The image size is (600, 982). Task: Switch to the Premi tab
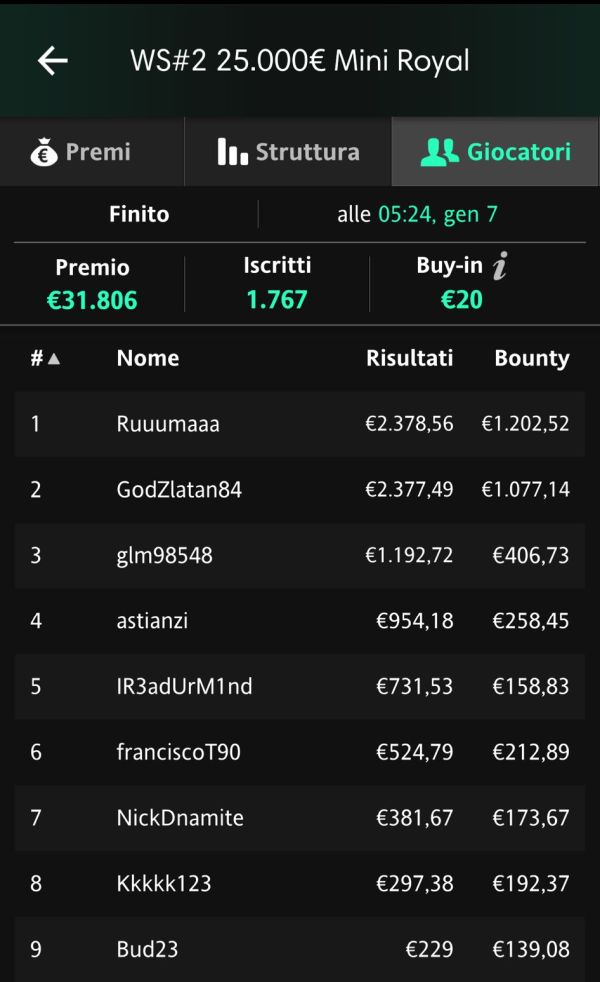click(92, 152)
